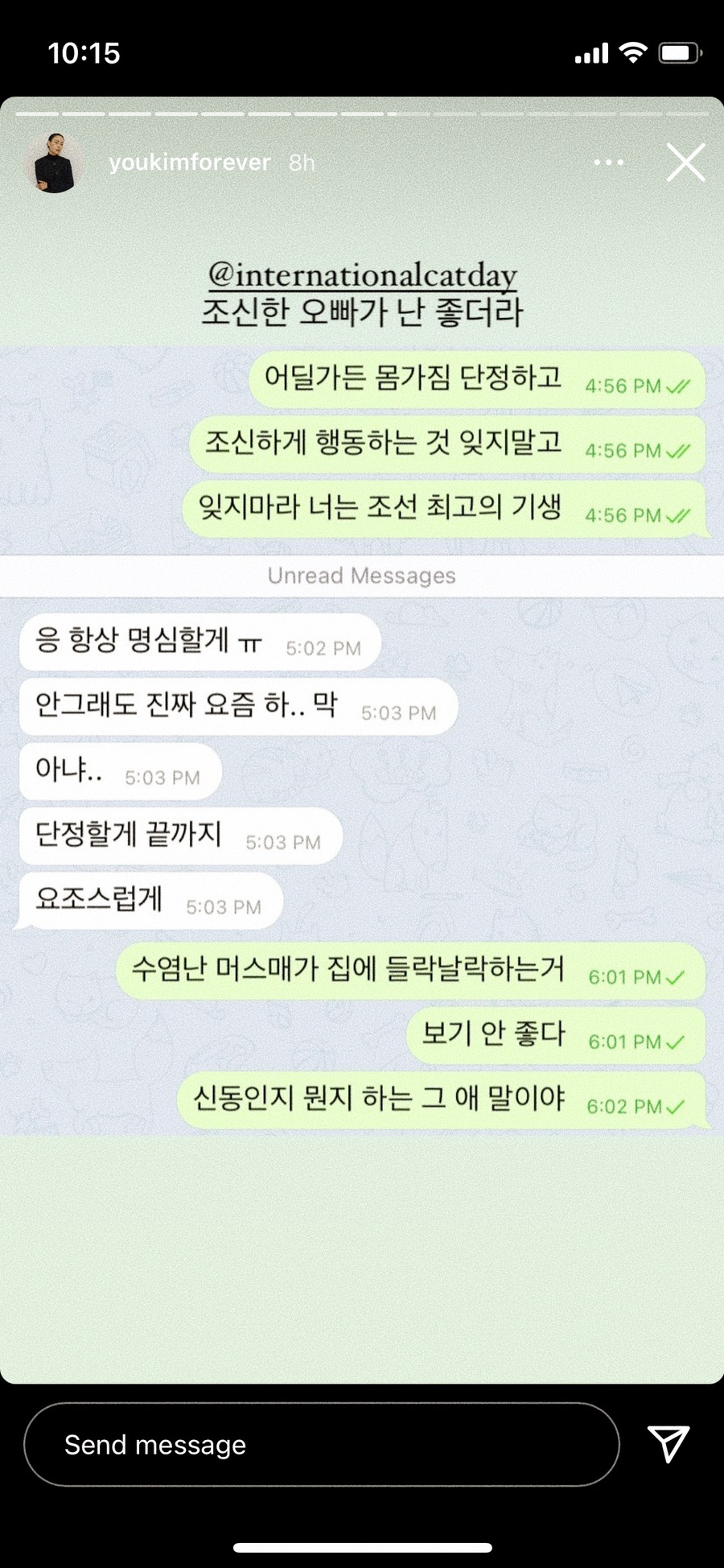The image size is (724, 1568).
Task: Close the story viewer
Action: click(685, 162)
